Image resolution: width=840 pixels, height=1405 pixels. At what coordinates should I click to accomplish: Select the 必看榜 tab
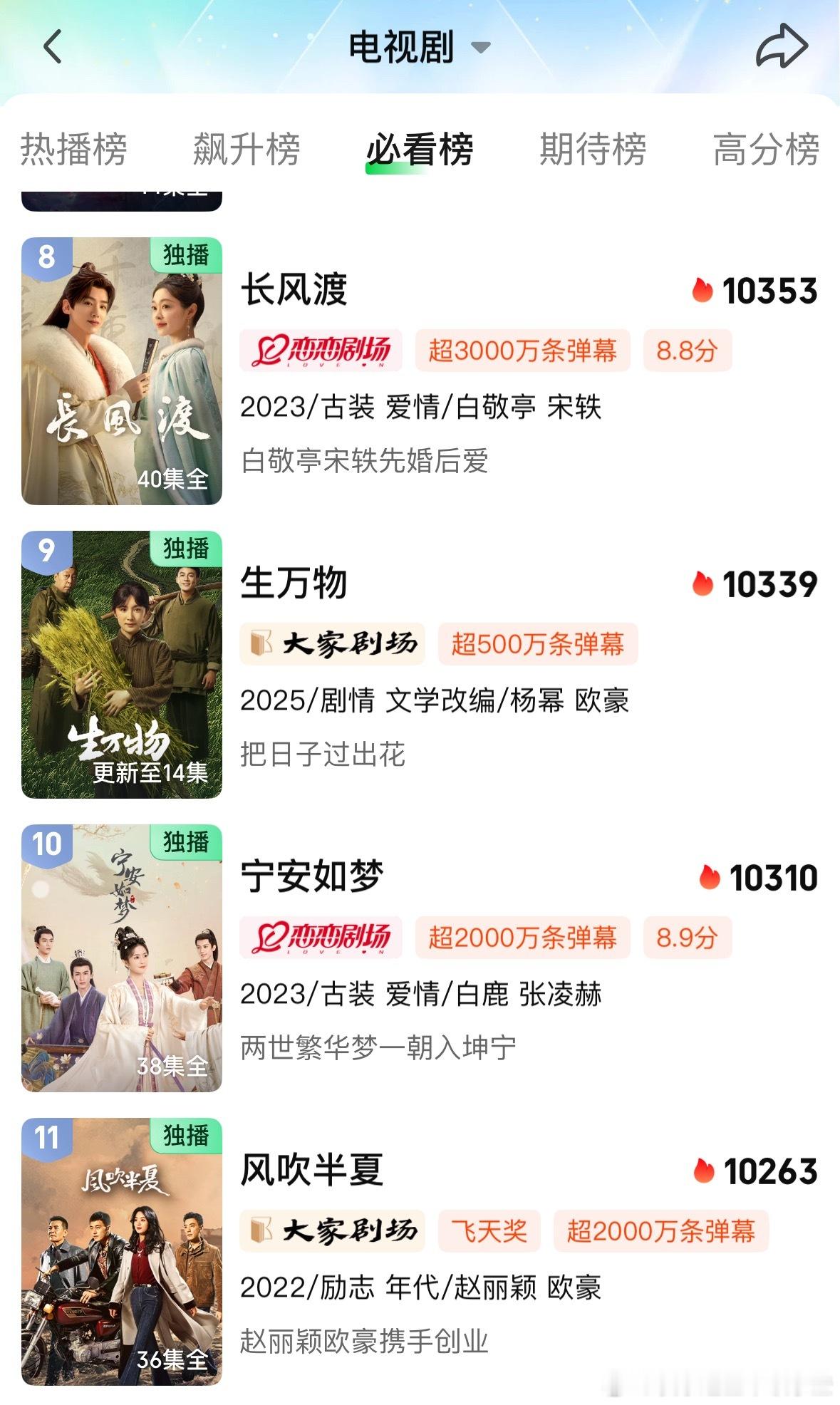coord(420,150)
